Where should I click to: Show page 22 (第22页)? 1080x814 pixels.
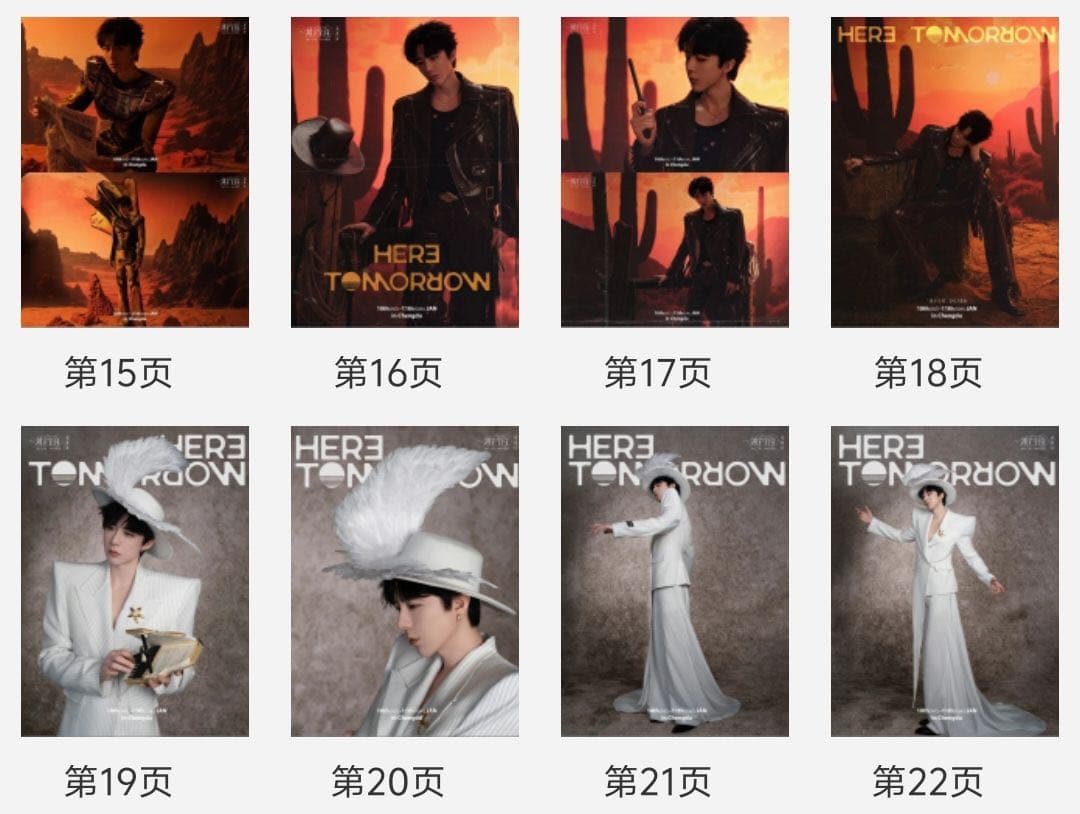click(945, 581)
